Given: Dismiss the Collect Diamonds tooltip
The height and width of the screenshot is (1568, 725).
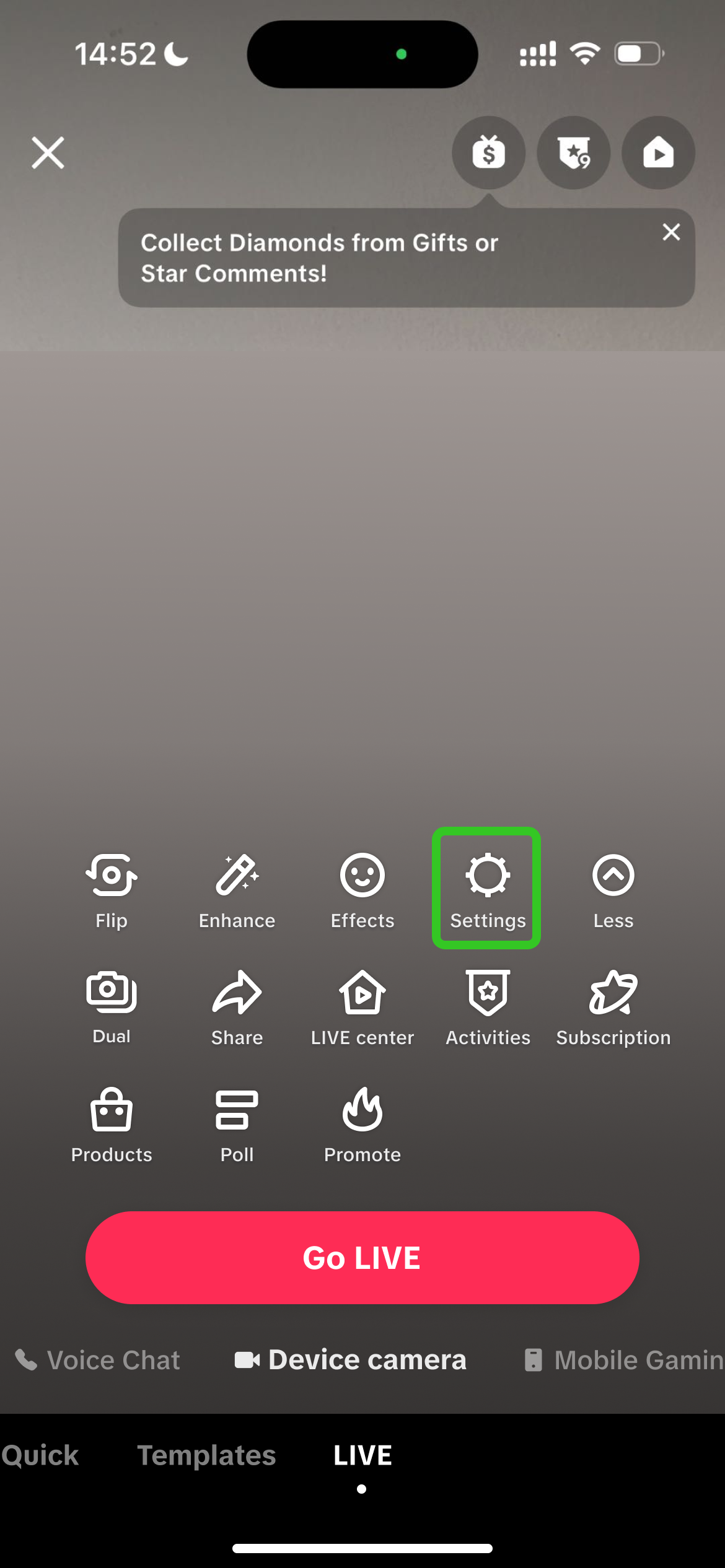Looking at the screenshot, I should 672,232.
